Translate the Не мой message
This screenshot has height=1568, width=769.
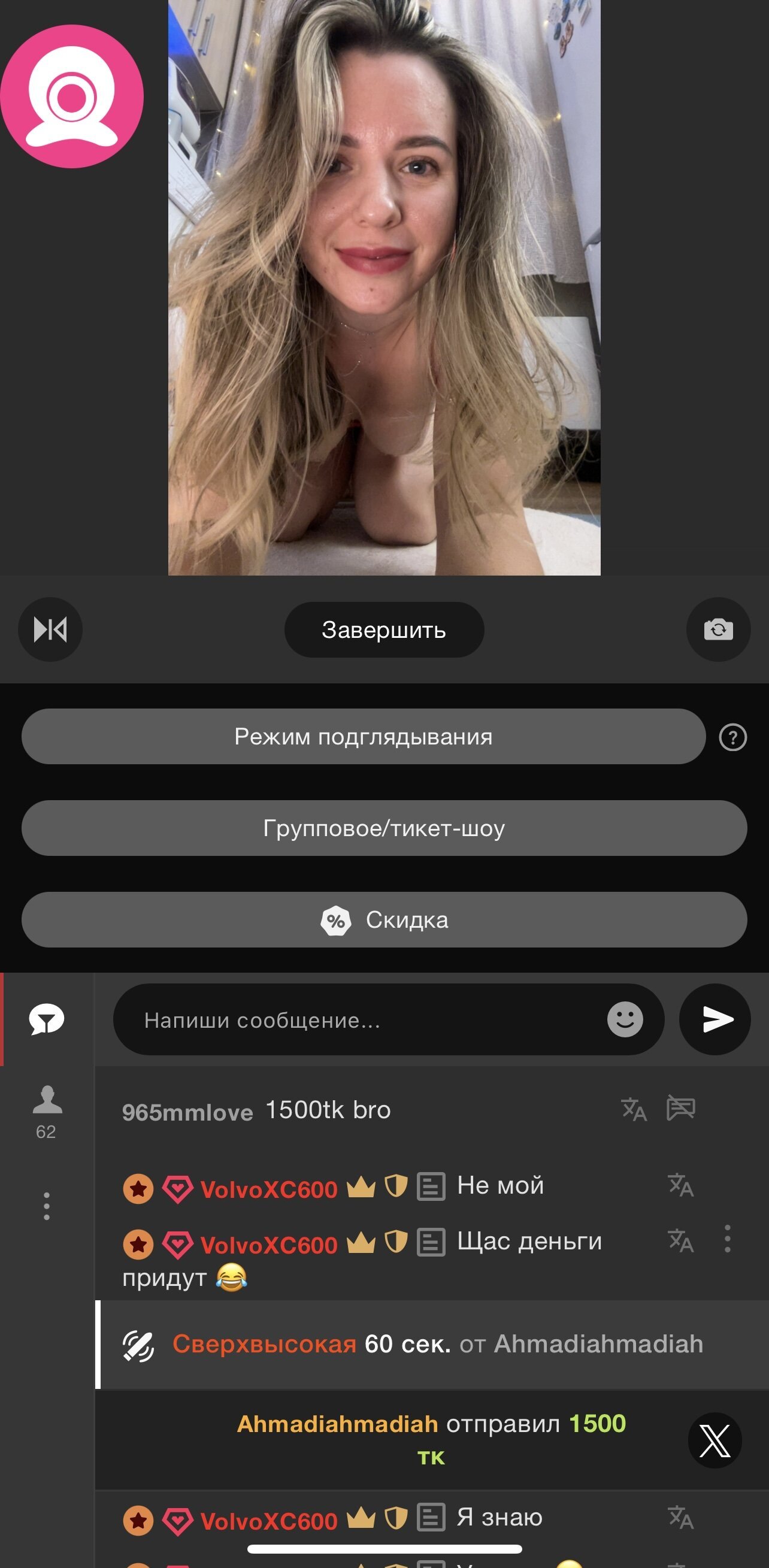680,1185
